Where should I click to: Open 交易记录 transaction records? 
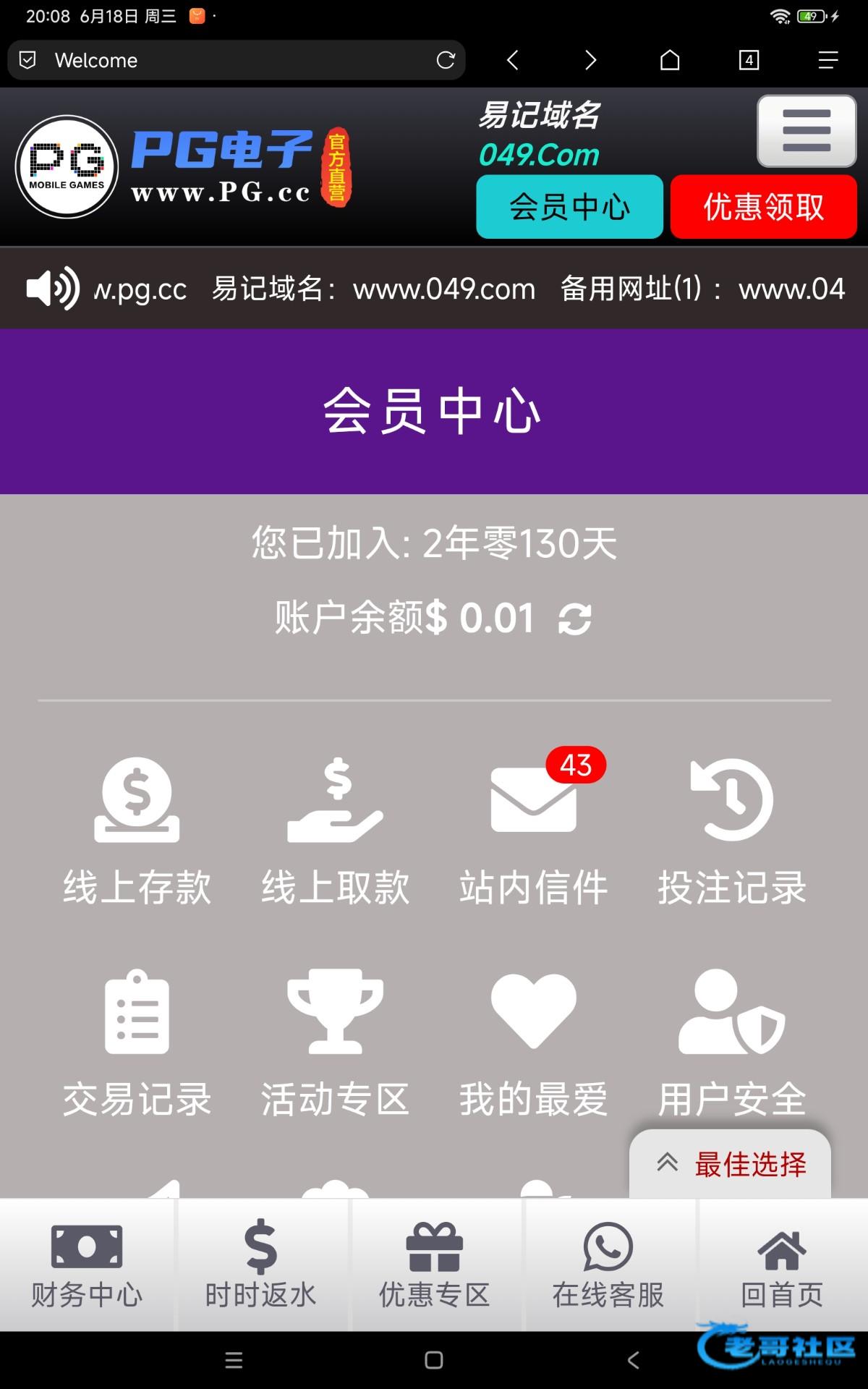point(137,1043)
